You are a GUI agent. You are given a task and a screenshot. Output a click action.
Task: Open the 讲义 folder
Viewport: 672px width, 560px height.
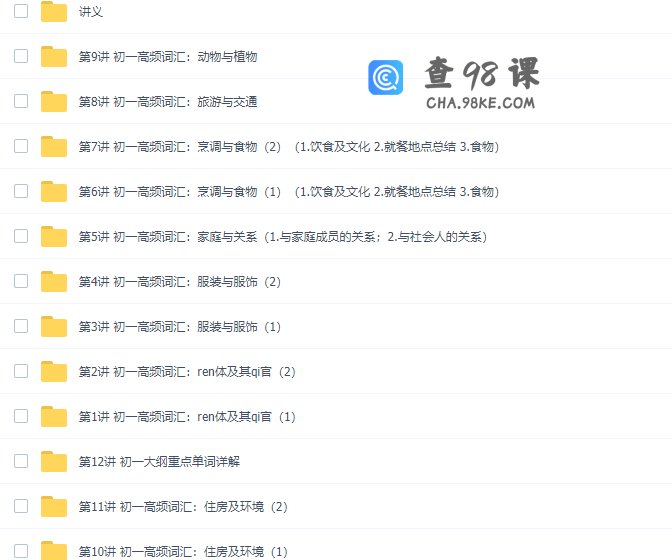[x=90, y=12]
